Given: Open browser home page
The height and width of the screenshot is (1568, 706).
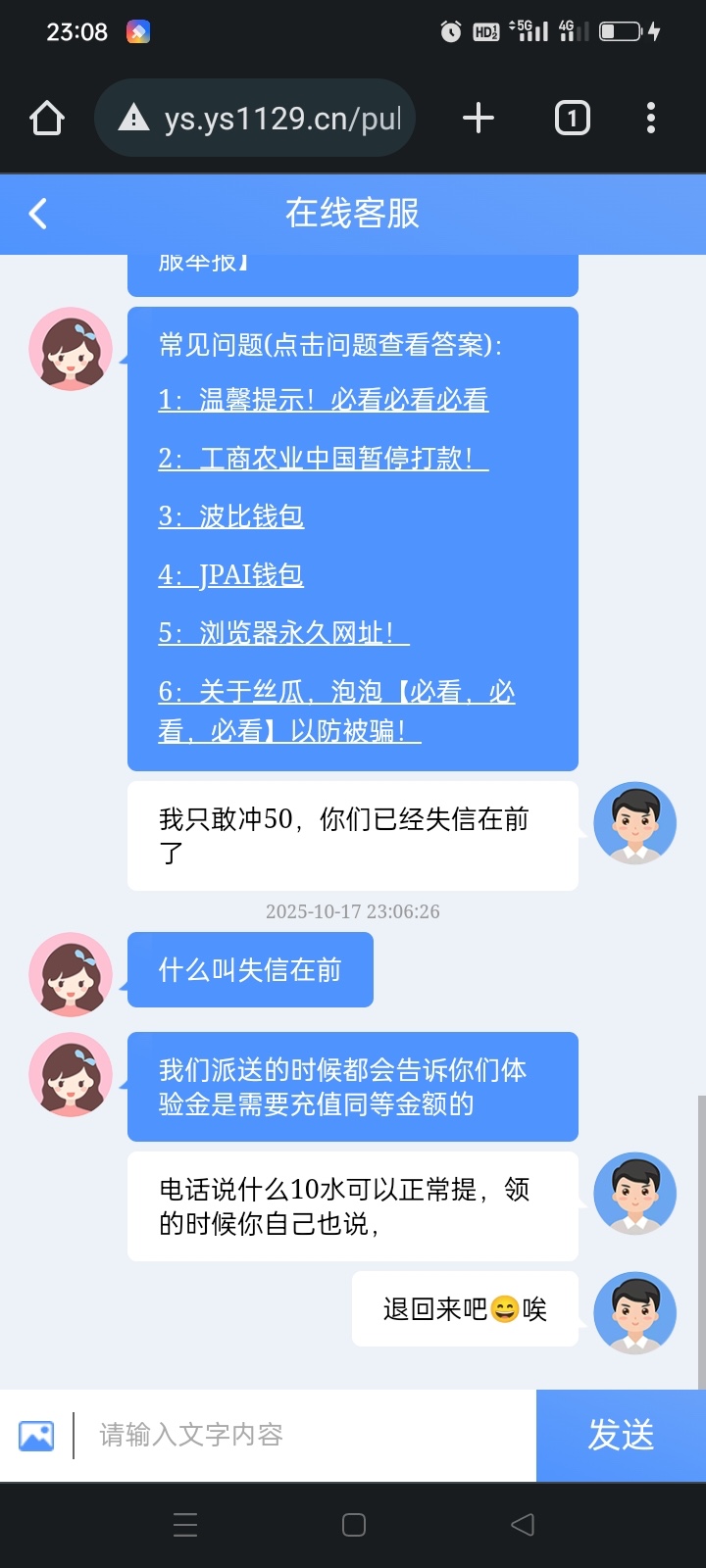Looking at the screenshot, I should click(47, 119).
